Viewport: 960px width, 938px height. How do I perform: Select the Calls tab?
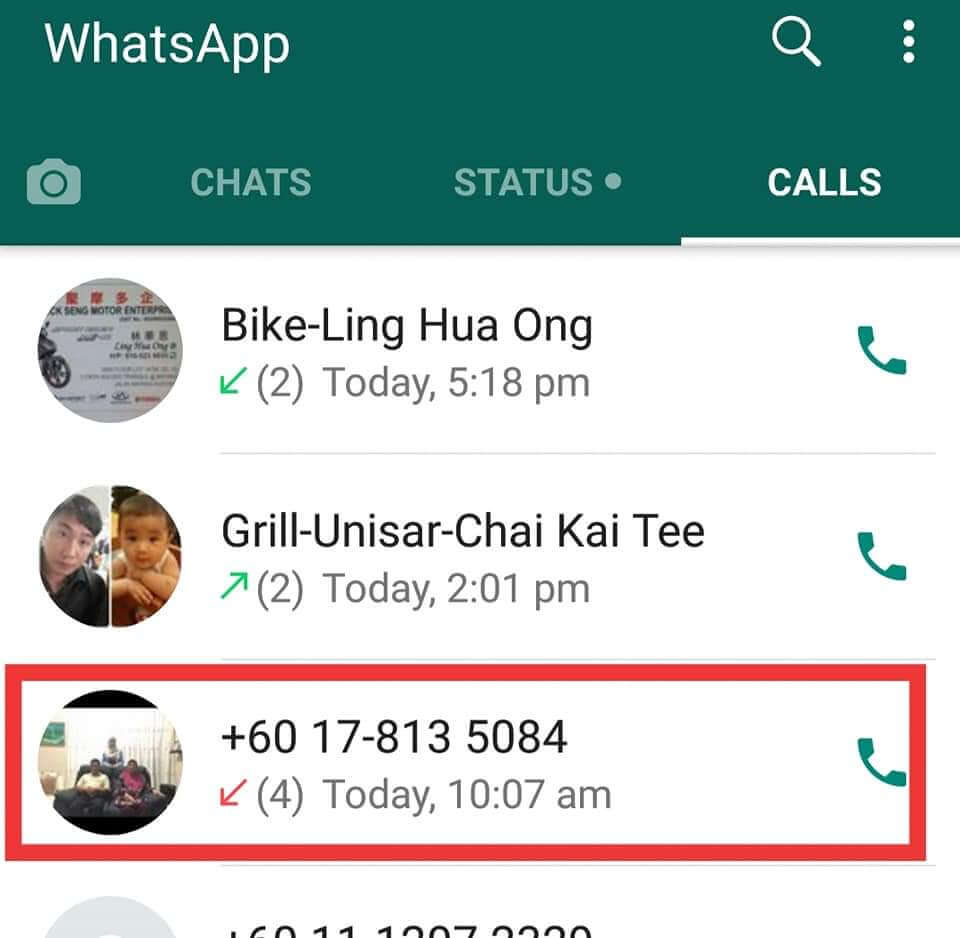824,183
